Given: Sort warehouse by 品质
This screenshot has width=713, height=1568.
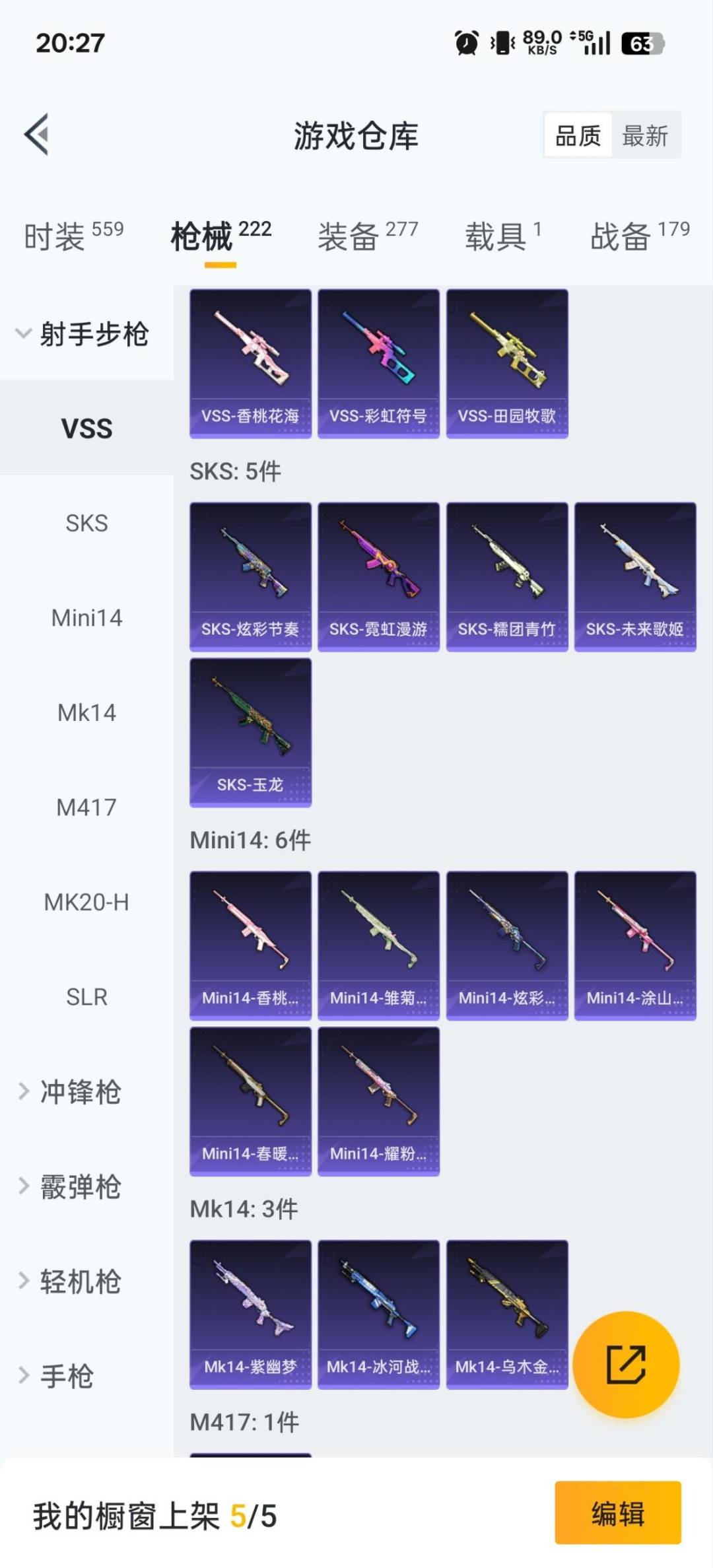Looking at the screenshot, I should coord(578,136).
